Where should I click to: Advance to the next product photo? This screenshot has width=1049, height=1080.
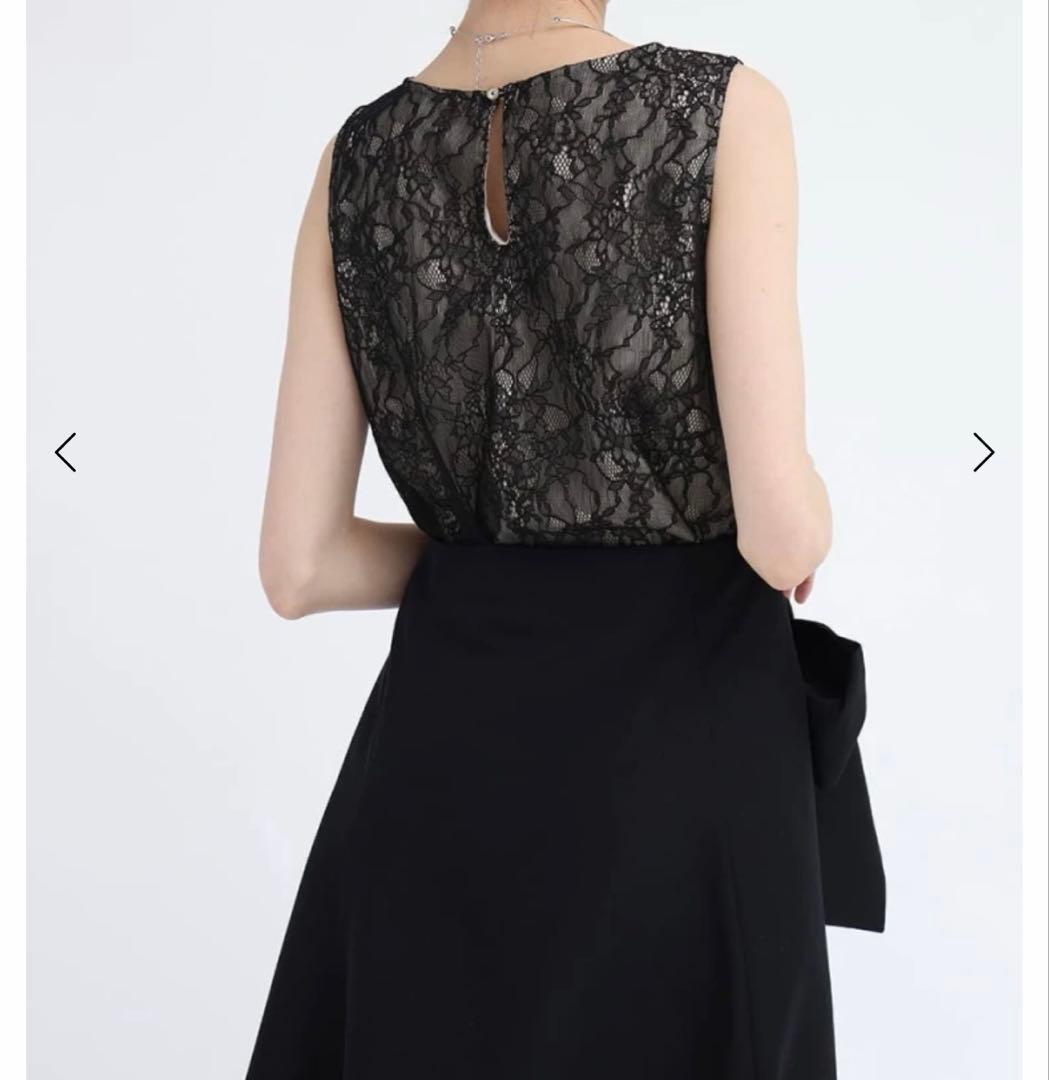coord(983,452)
